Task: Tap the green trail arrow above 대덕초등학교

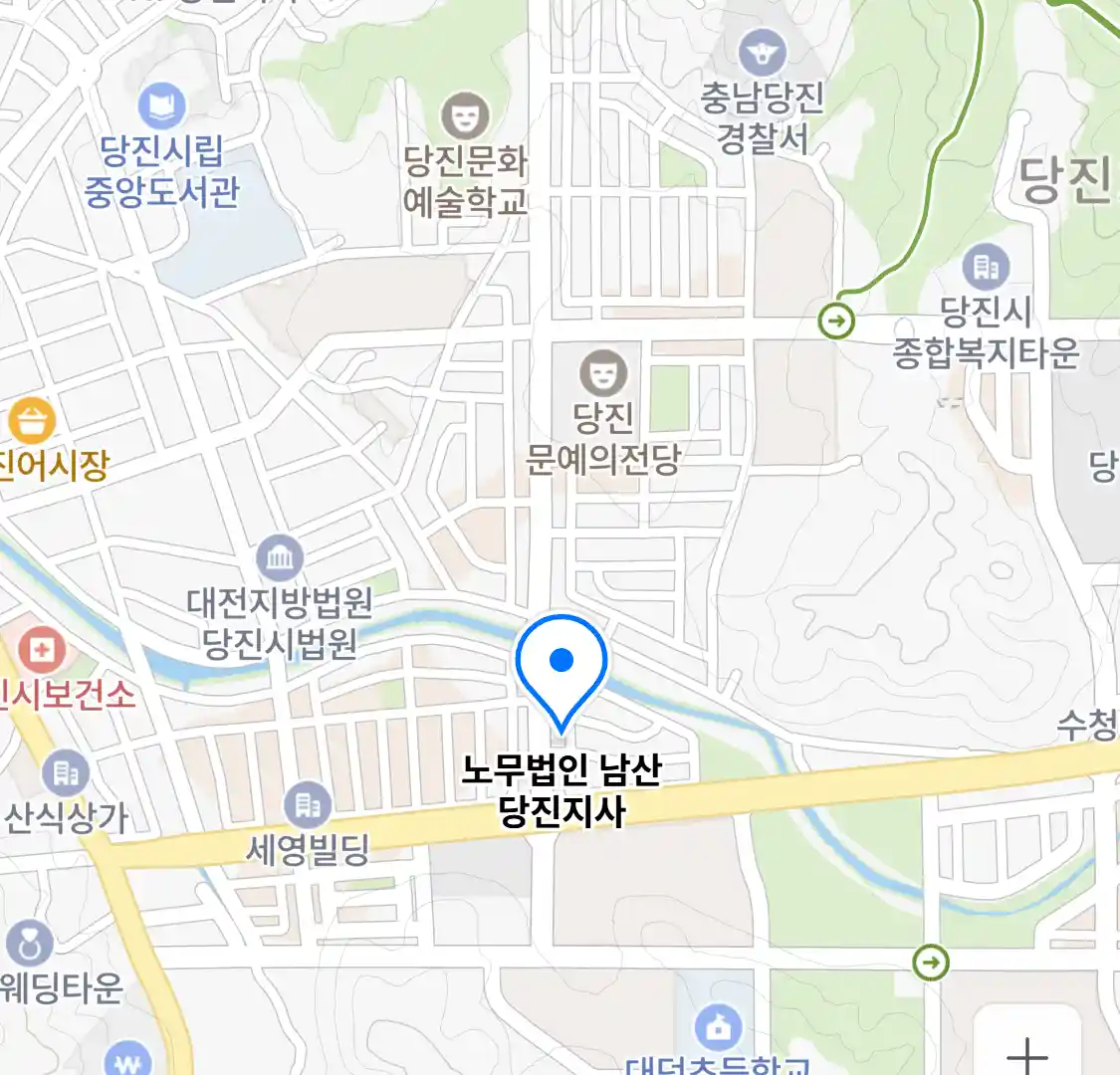Action: [x=931, y=963]
